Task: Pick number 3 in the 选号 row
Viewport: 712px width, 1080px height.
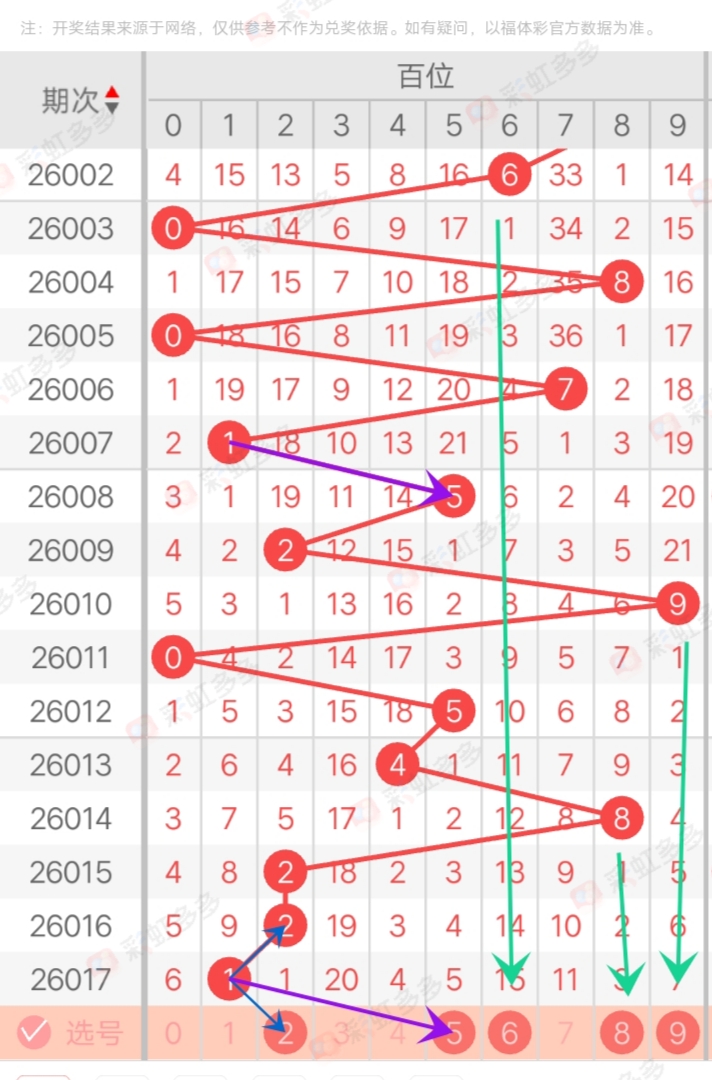Action: click(x=342, y=1032)
